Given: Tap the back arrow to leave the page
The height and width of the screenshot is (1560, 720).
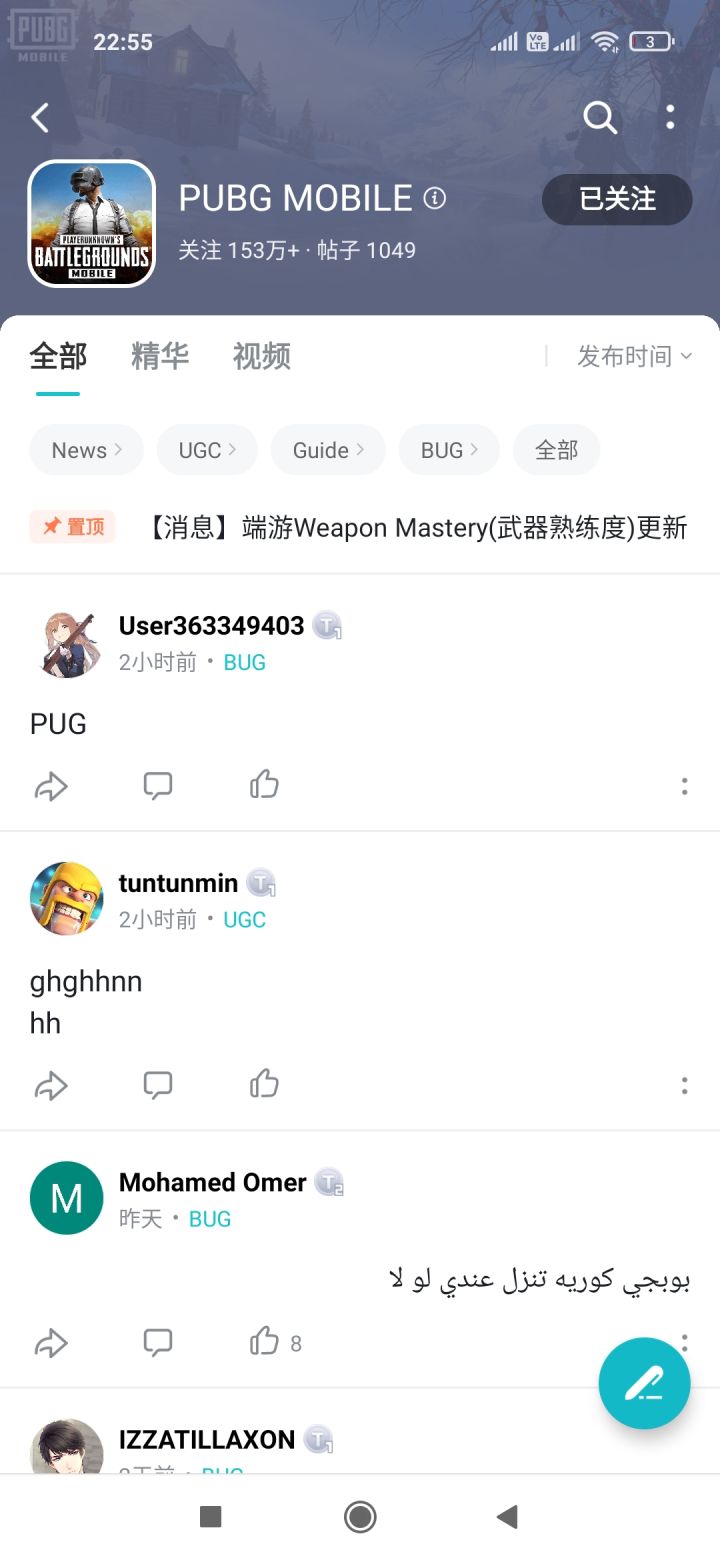Looking at the screenshot, I should 40,117.
